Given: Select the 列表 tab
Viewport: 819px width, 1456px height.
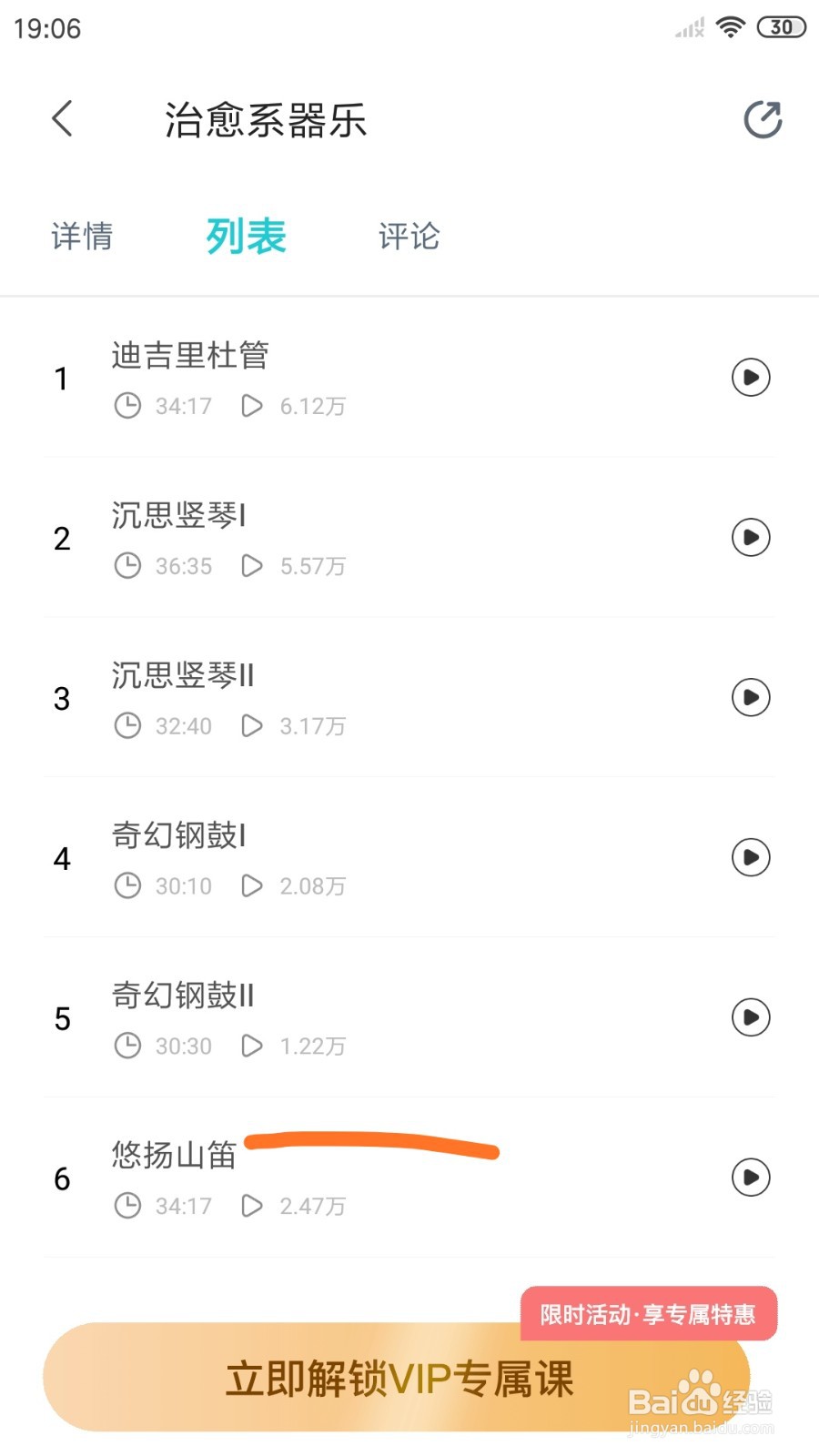Looking at the screenshot, I should tap(246, 237).
